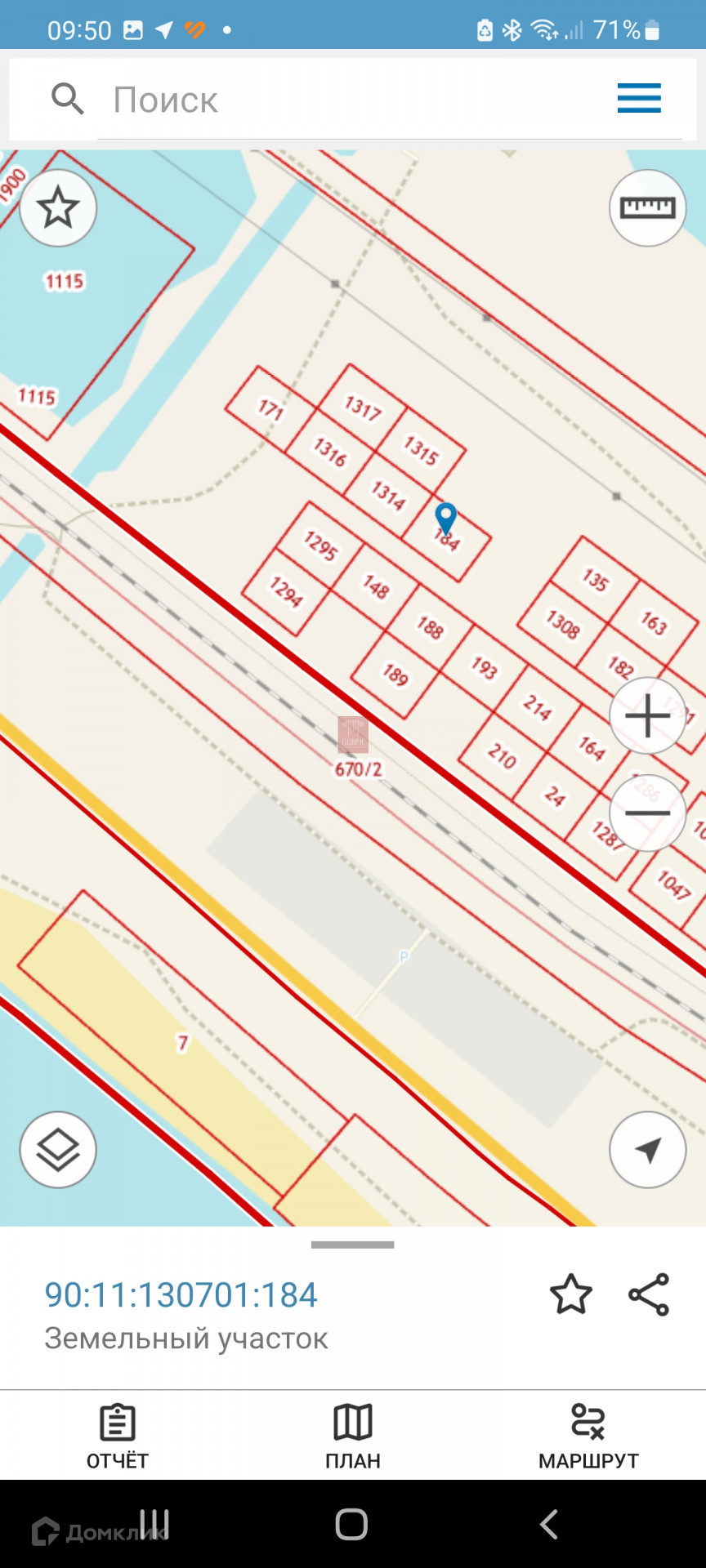Open the map layers selector
This screenshot has width=706, height=1568.
click(58, 1150)
